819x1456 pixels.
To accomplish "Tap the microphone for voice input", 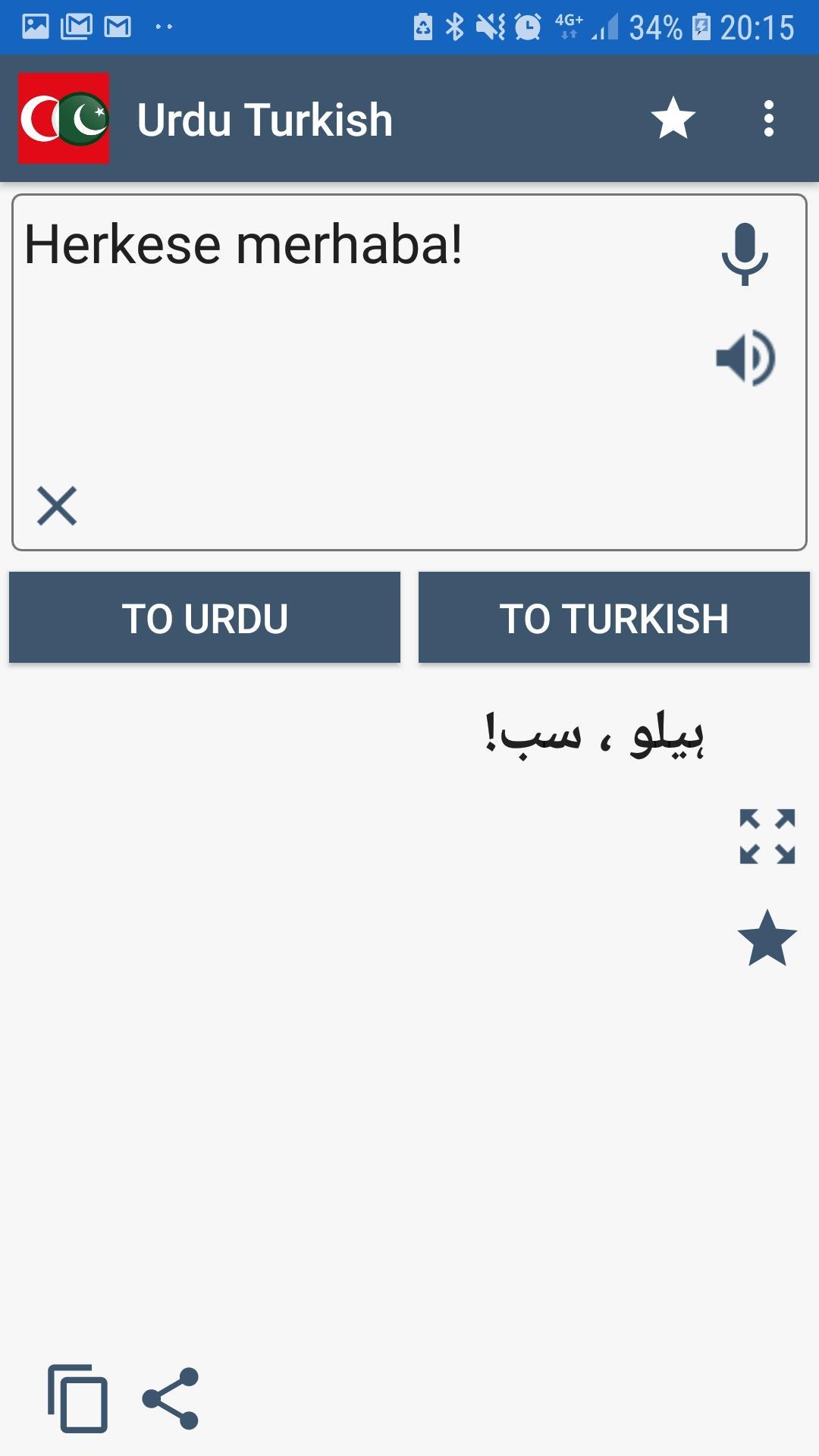I will 745,254.
